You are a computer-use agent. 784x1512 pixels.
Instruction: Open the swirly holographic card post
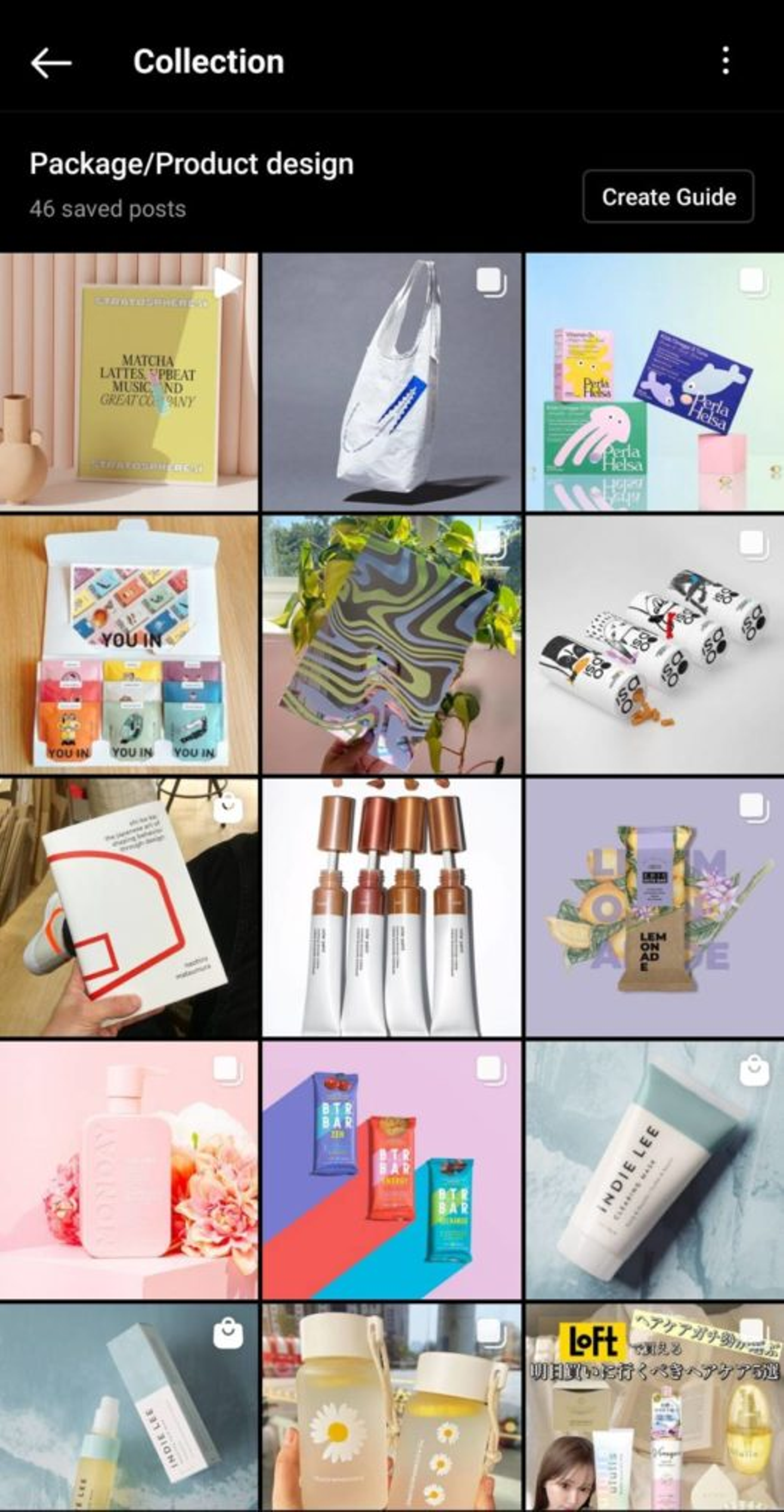391,645
